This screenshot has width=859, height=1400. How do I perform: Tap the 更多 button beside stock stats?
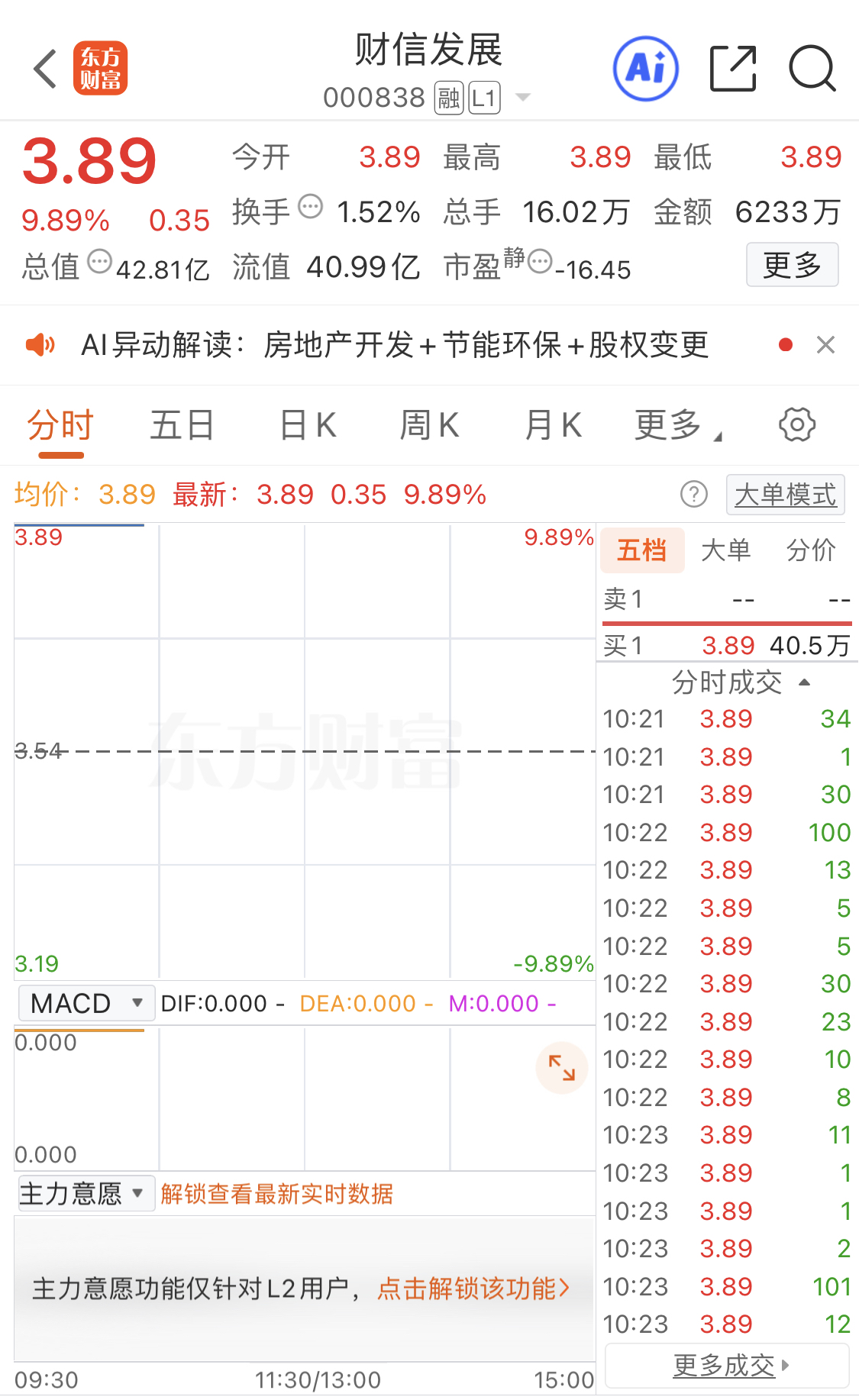(x=792, y=265)
